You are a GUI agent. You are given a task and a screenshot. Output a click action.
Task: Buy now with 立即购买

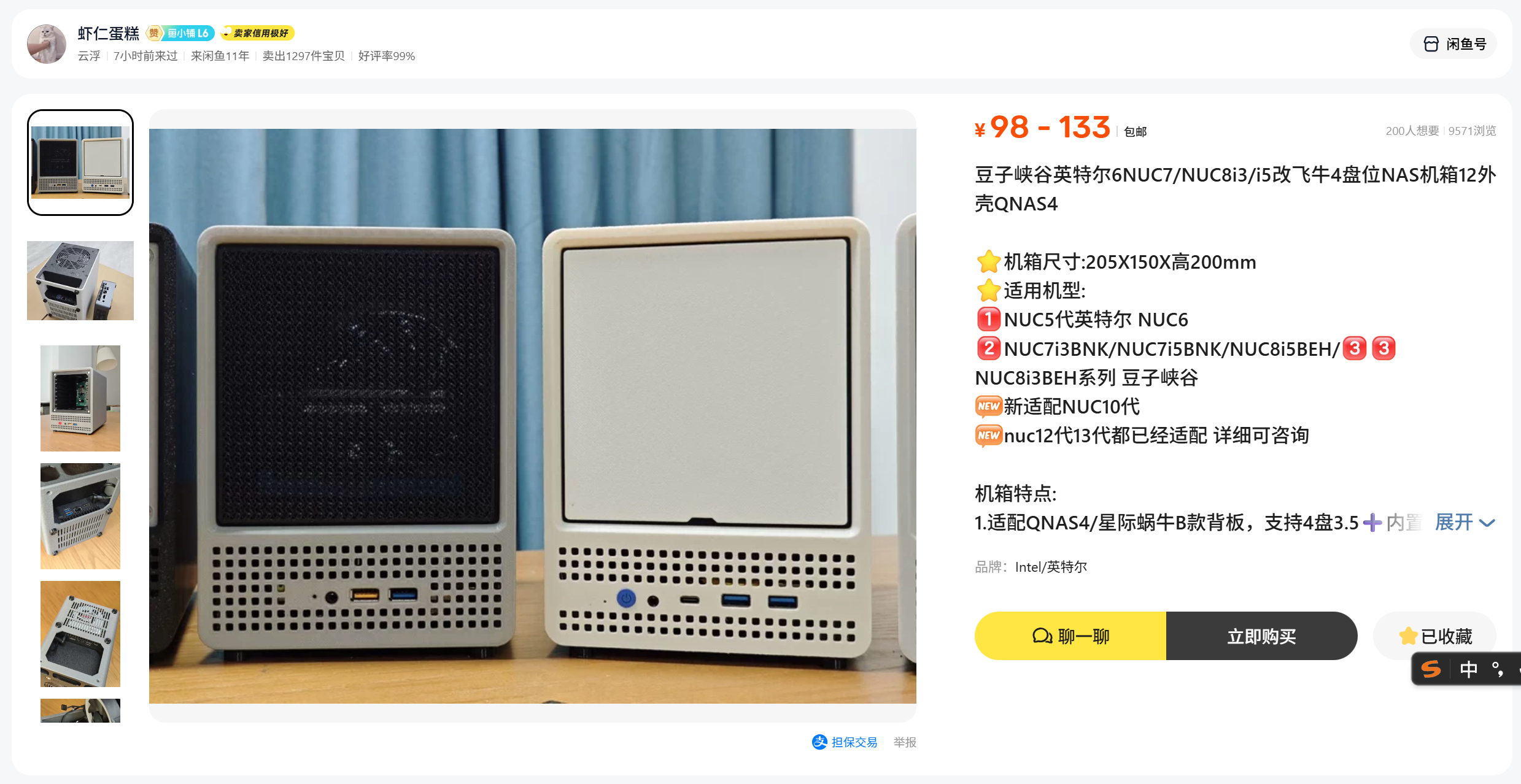(x=1261, y=636)
